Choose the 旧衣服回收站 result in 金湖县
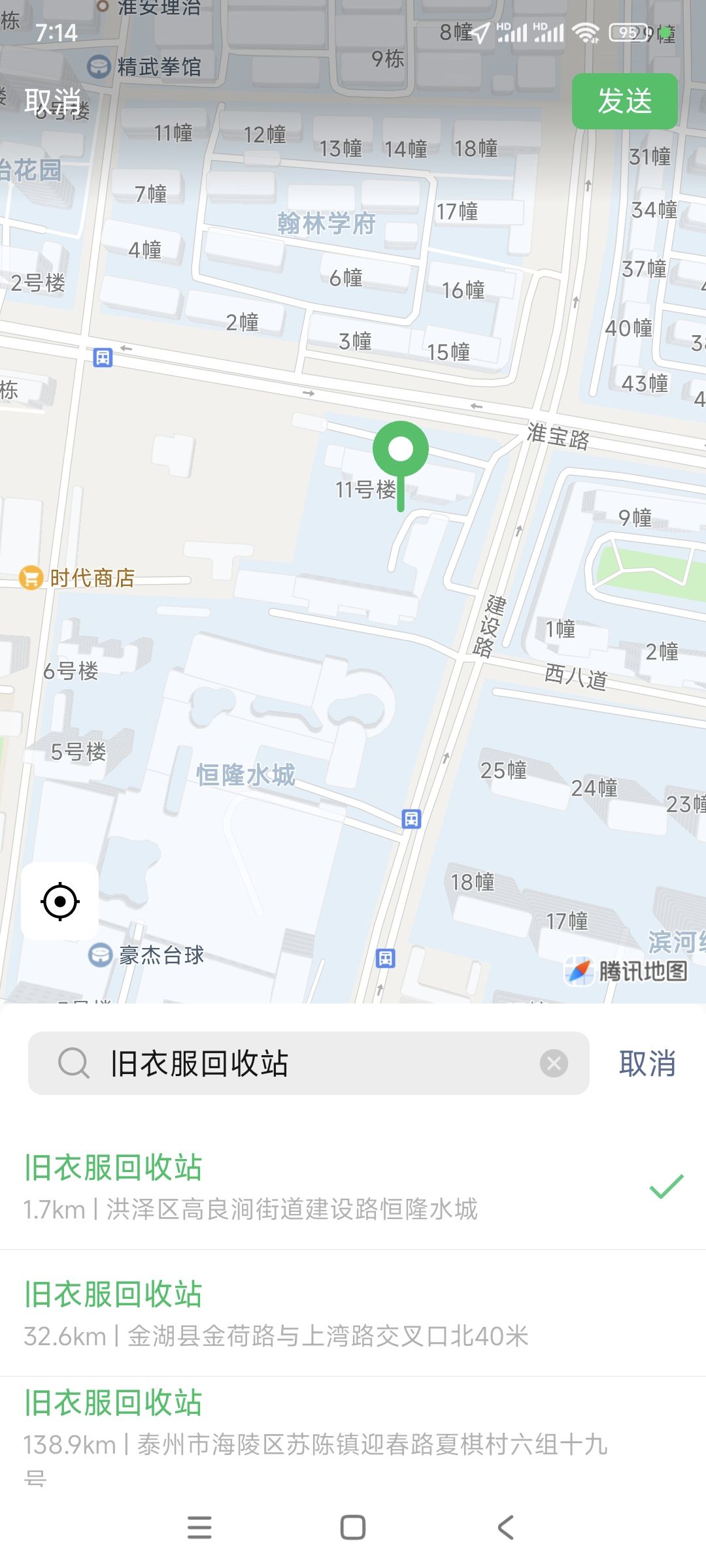706x1568 pixels. click(353, 1314)
